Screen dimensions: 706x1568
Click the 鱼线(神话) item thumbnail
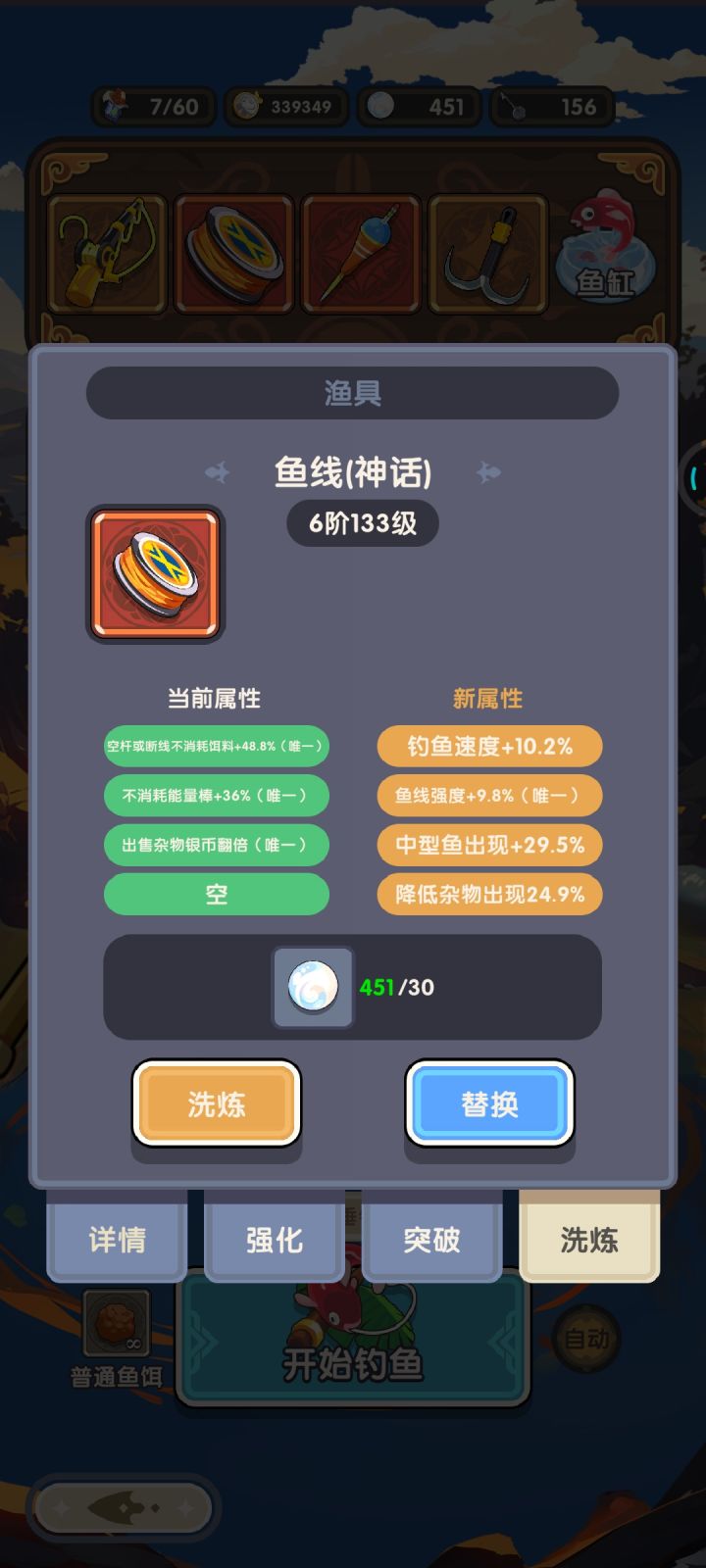(154, 574)
